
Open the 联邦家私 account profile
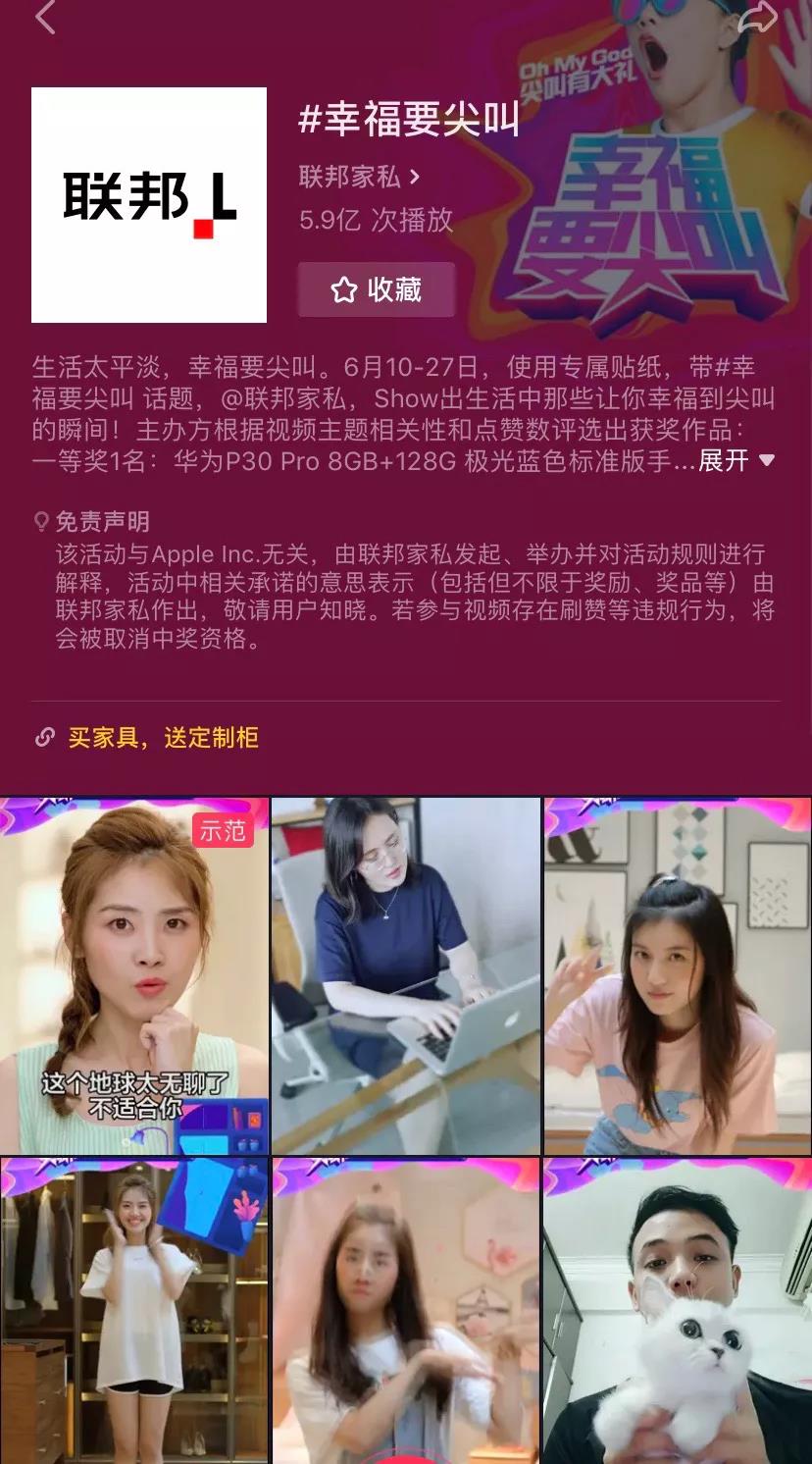(x=359, y=177)
